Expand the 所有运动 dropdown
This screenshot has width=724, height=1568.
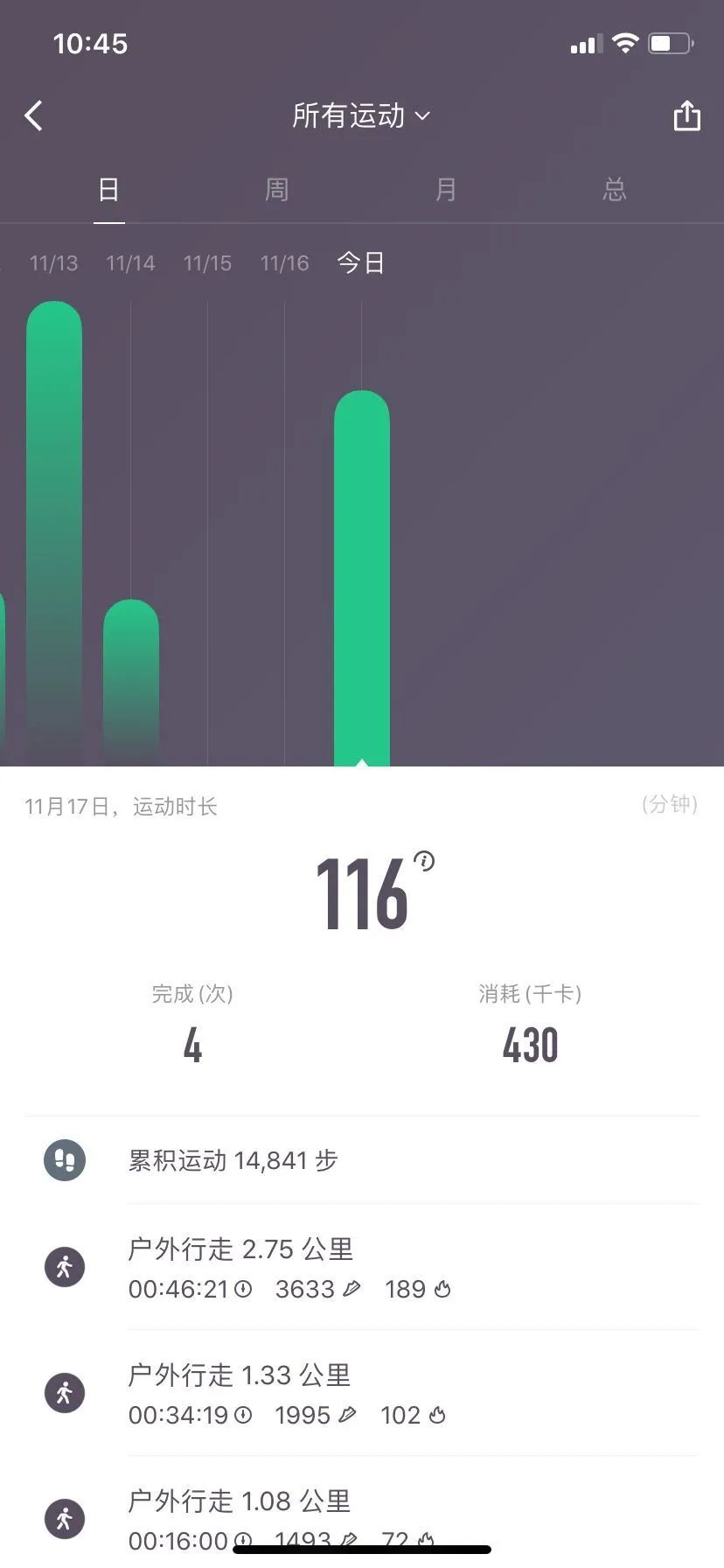(360, 115)
